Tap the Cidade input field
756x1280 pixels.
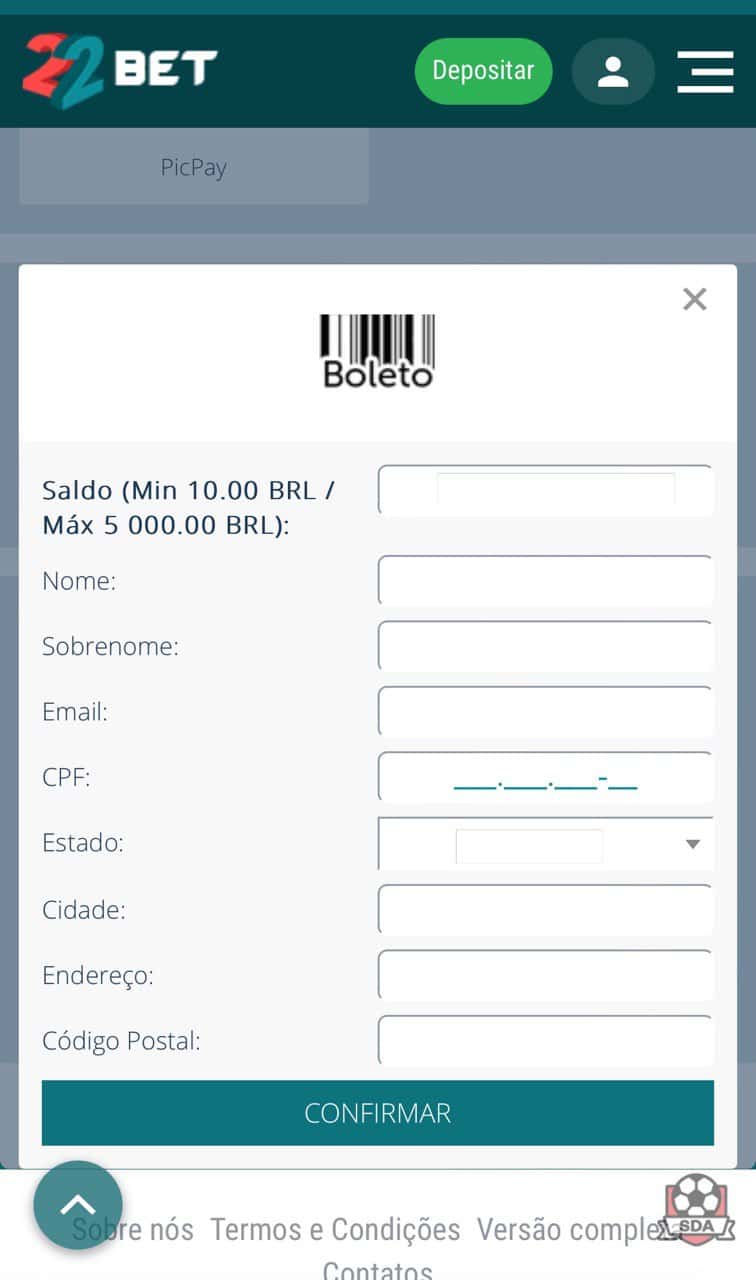pyautogui.click(x=546, y=910)
